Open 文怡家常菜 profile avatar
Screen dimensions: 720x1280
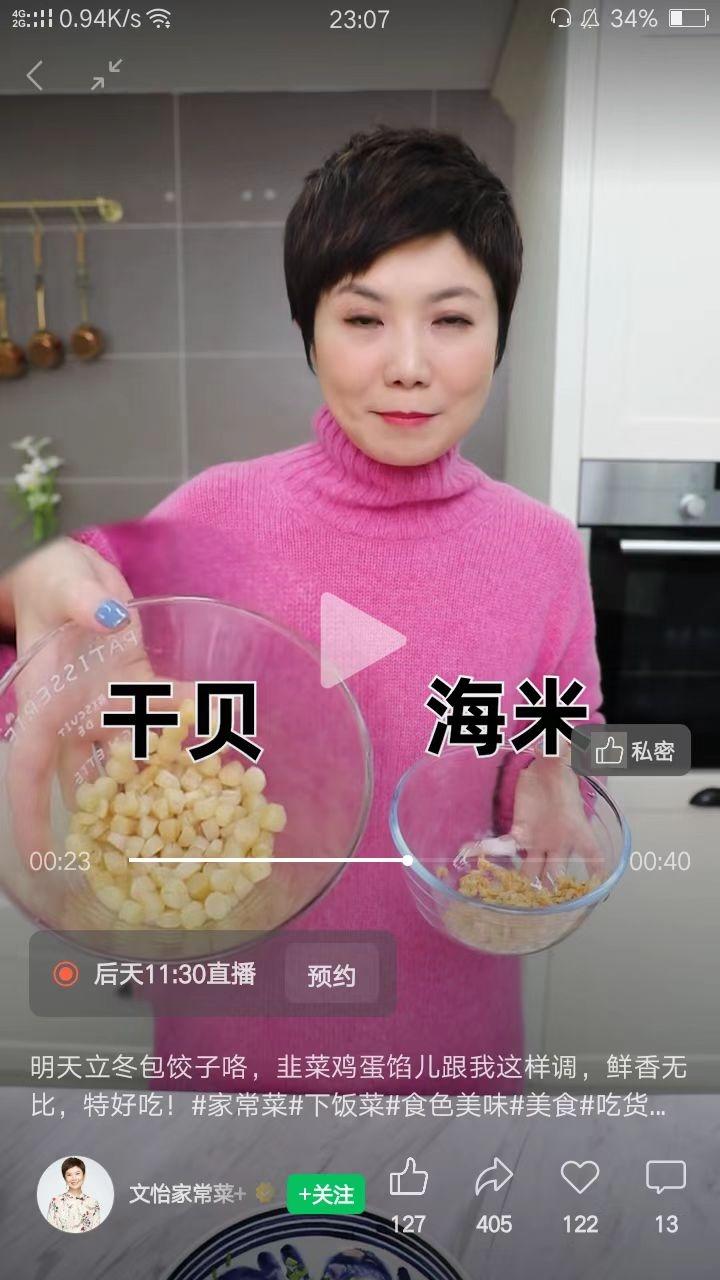point(75,1194)
